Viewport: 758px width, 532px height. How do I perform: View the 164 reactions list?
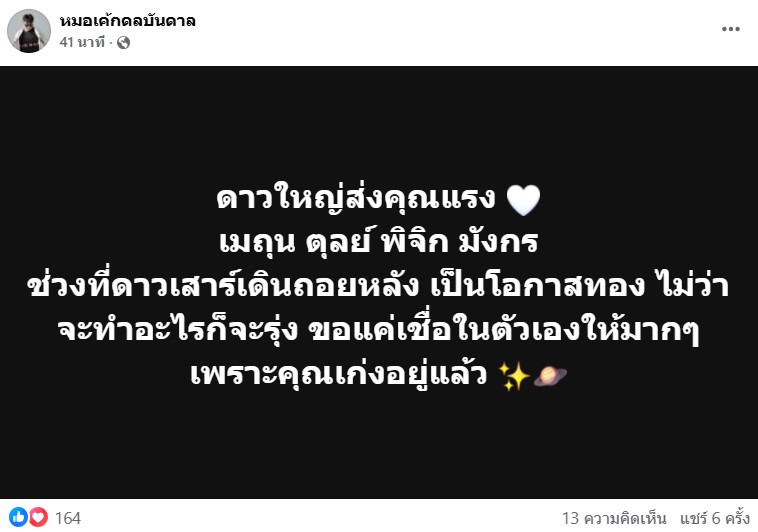click(68, 518)
